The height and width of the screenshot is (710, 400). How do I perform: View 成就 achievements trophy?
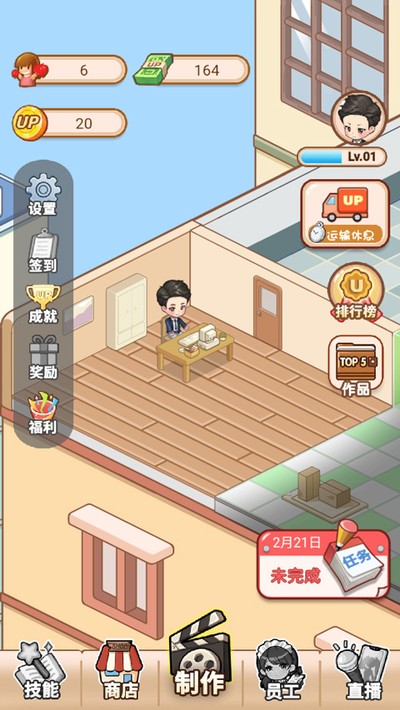tap(43, 304)
